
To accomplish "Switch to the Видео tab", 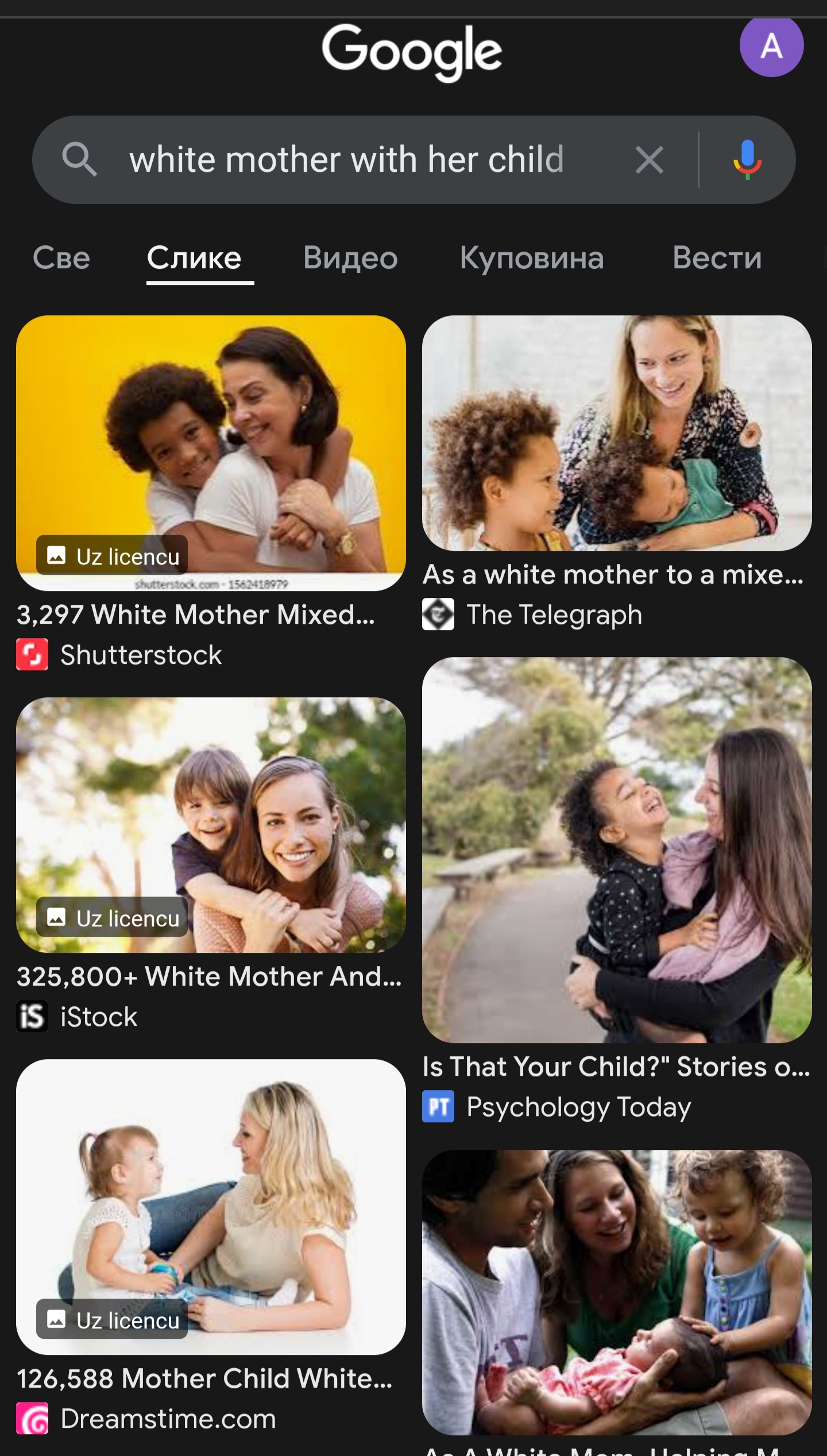I will click(350, 258).
